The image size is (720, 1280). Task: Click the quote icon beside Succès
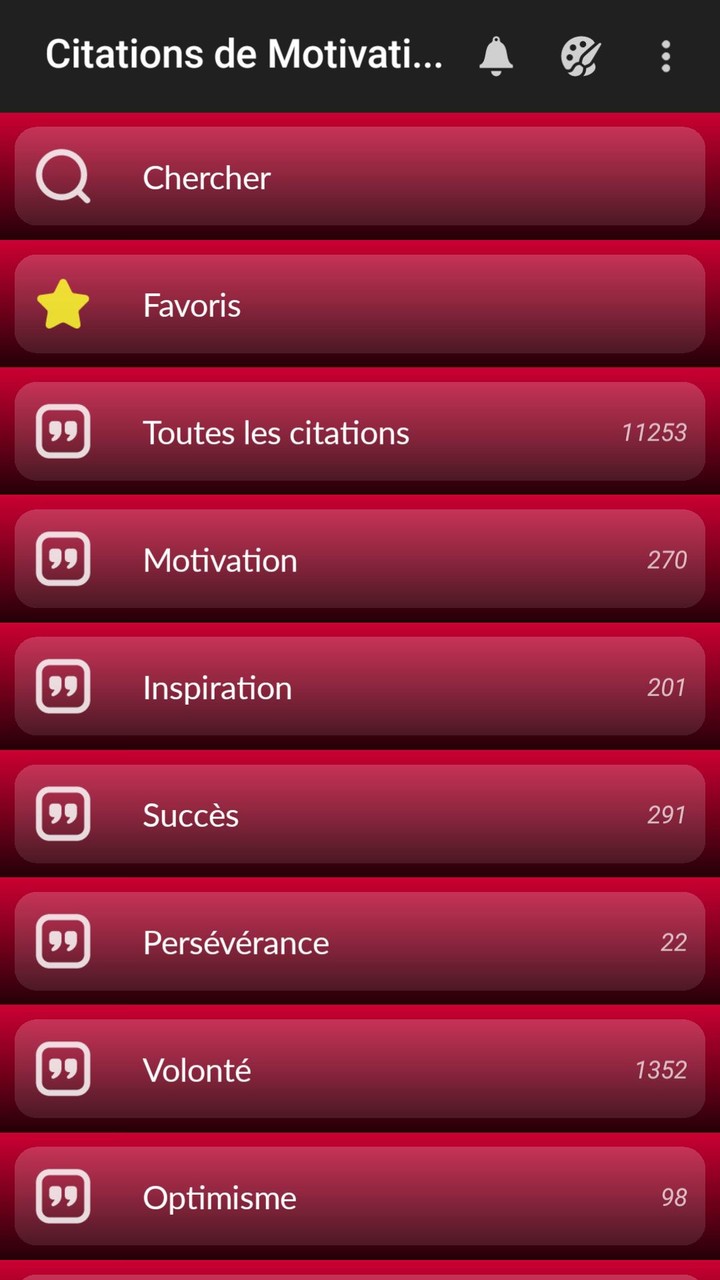point(62,814)
